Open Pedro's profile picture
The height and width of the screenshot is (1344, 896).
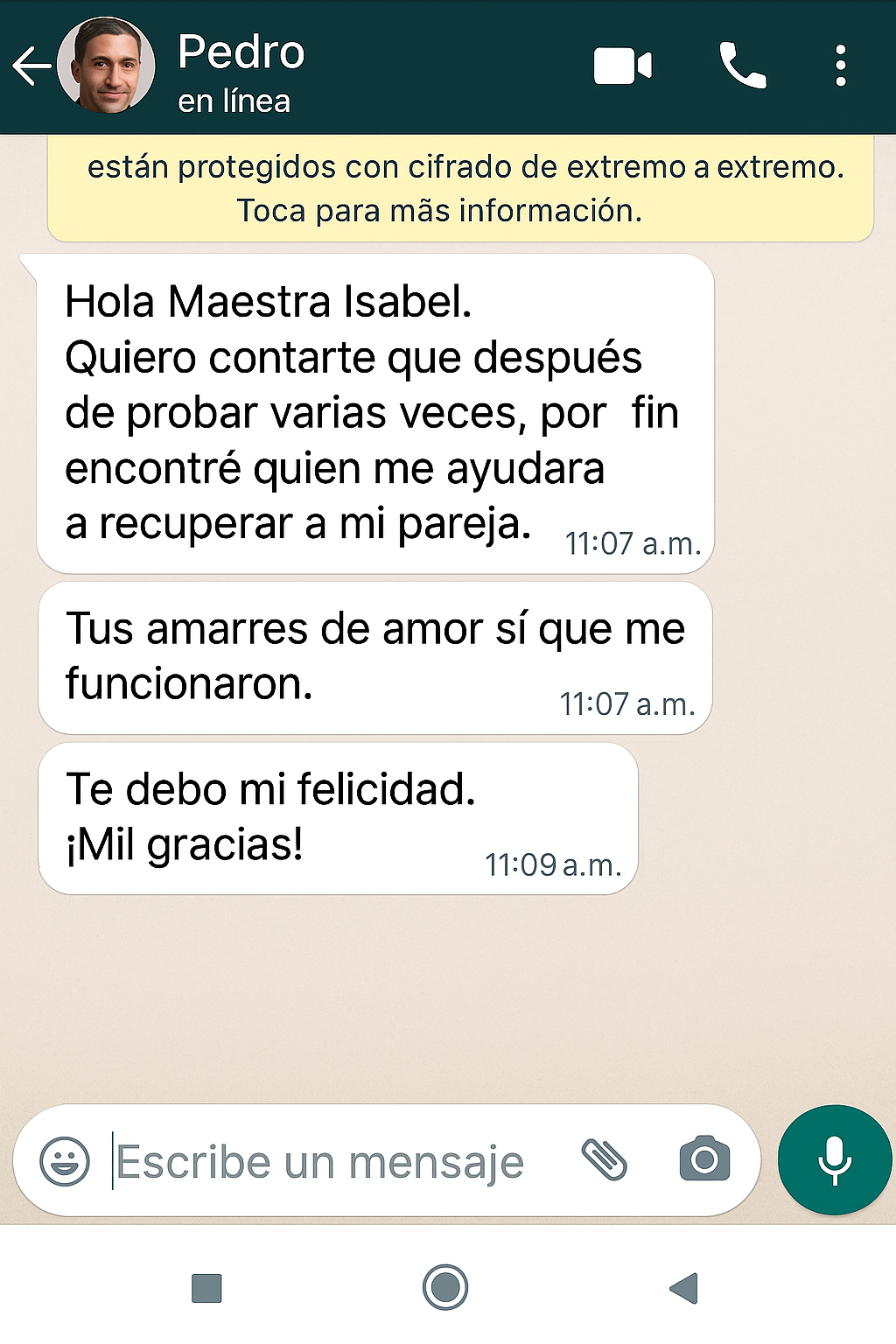pyautogui.click(x=106, y=66)
